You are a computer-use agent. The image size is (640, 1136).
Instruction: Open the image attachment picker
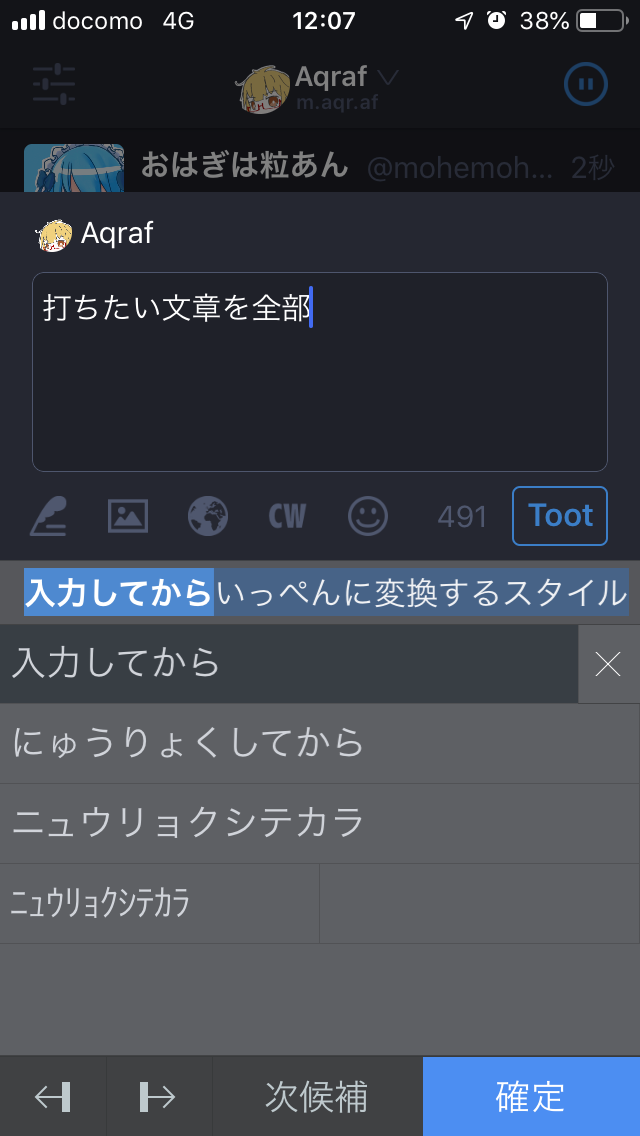128,517
